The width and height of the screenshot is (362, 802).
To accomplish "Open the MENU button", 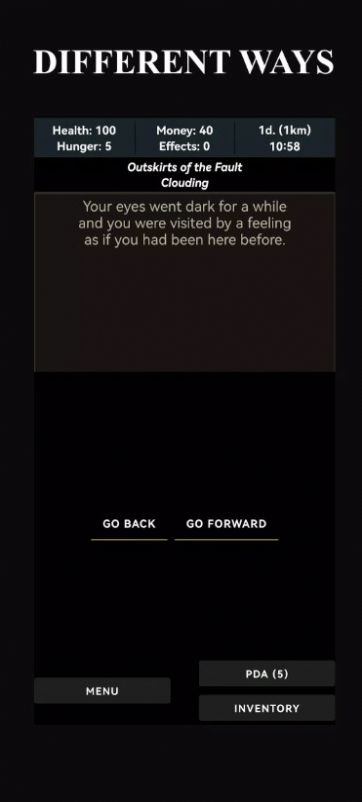I will [102, 691].
